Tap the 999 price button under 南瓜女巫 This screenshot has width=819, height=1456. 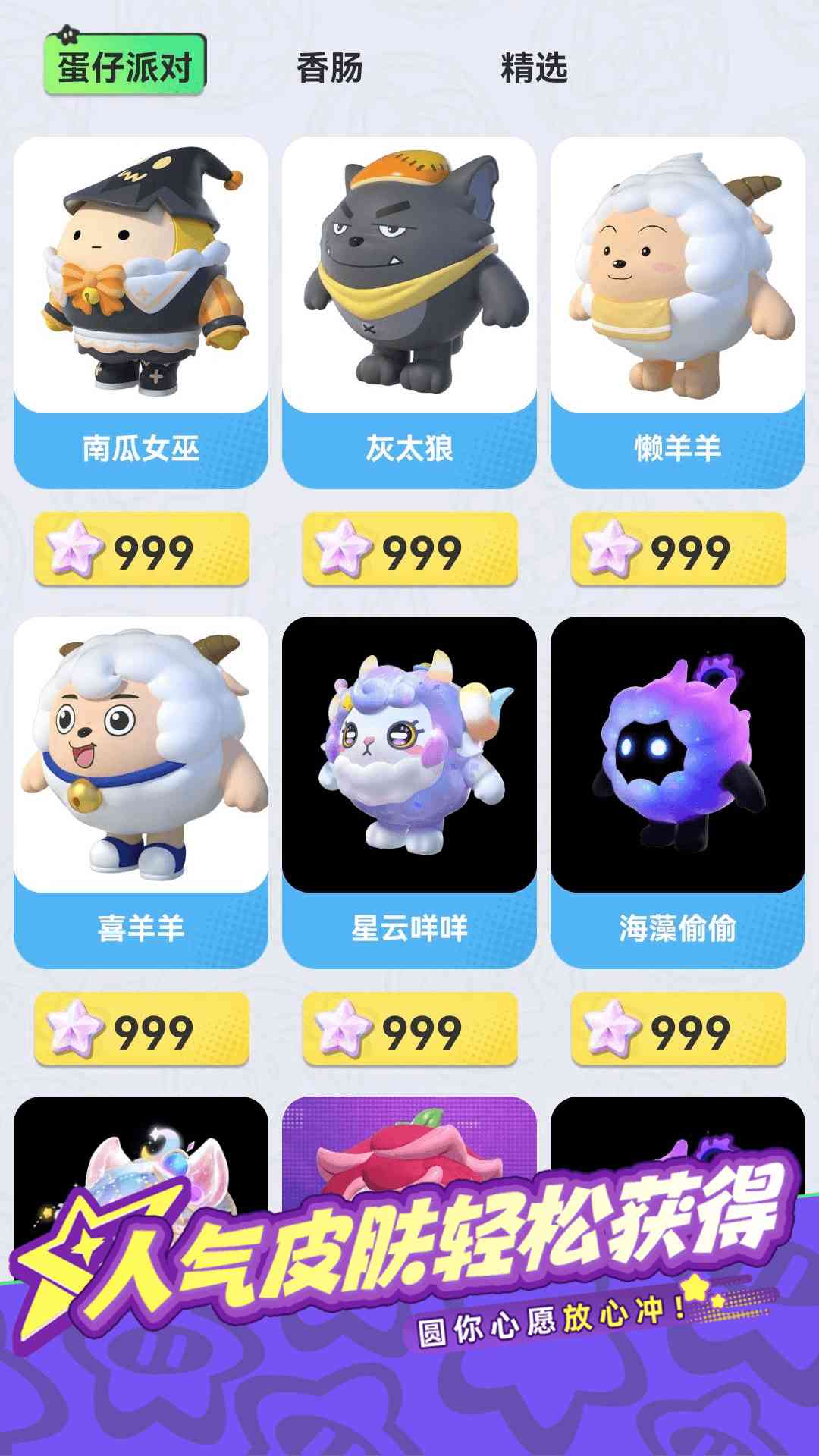tap(142, 550)
